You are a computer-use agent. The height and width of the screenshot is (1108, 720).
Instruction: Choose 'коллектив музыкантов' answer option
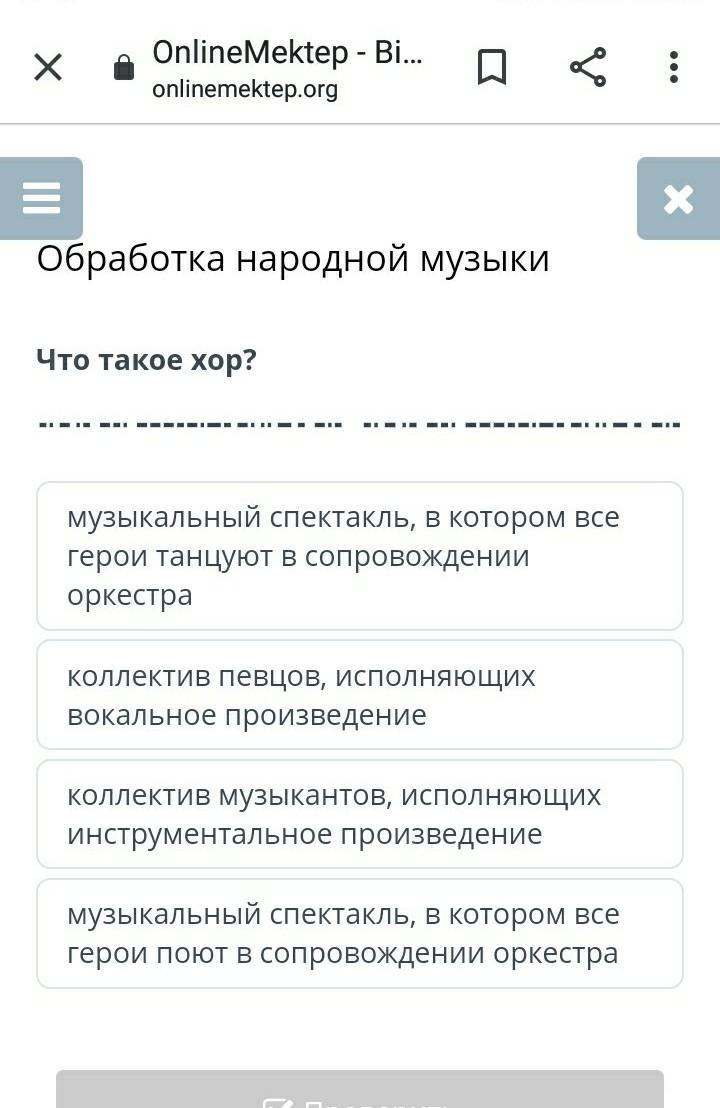click(x=360, y=814)
